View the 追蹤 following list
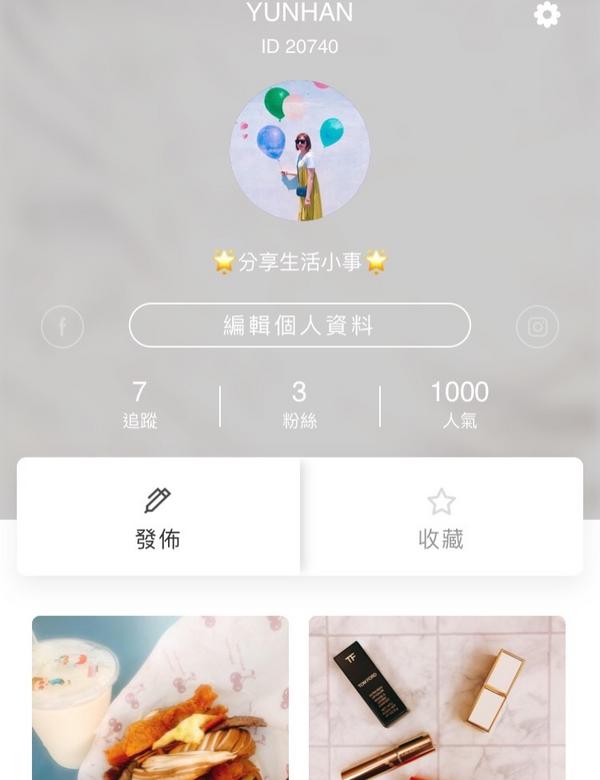Screen dimensions: 600x780 140,403
